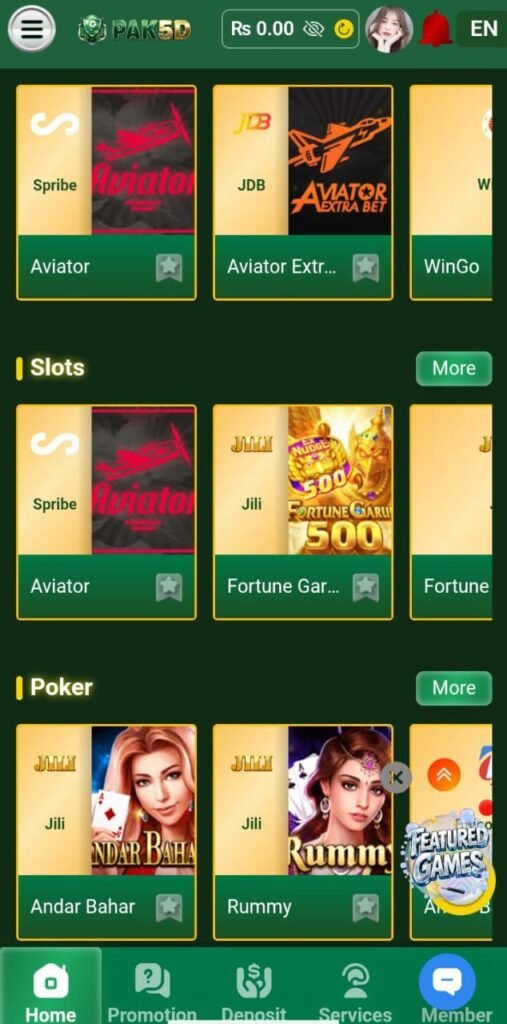The width and height of the screenshot is (507, 1024).
Task: Open the profile avatar
Action: pyautogui.click(x=389, y=29)
